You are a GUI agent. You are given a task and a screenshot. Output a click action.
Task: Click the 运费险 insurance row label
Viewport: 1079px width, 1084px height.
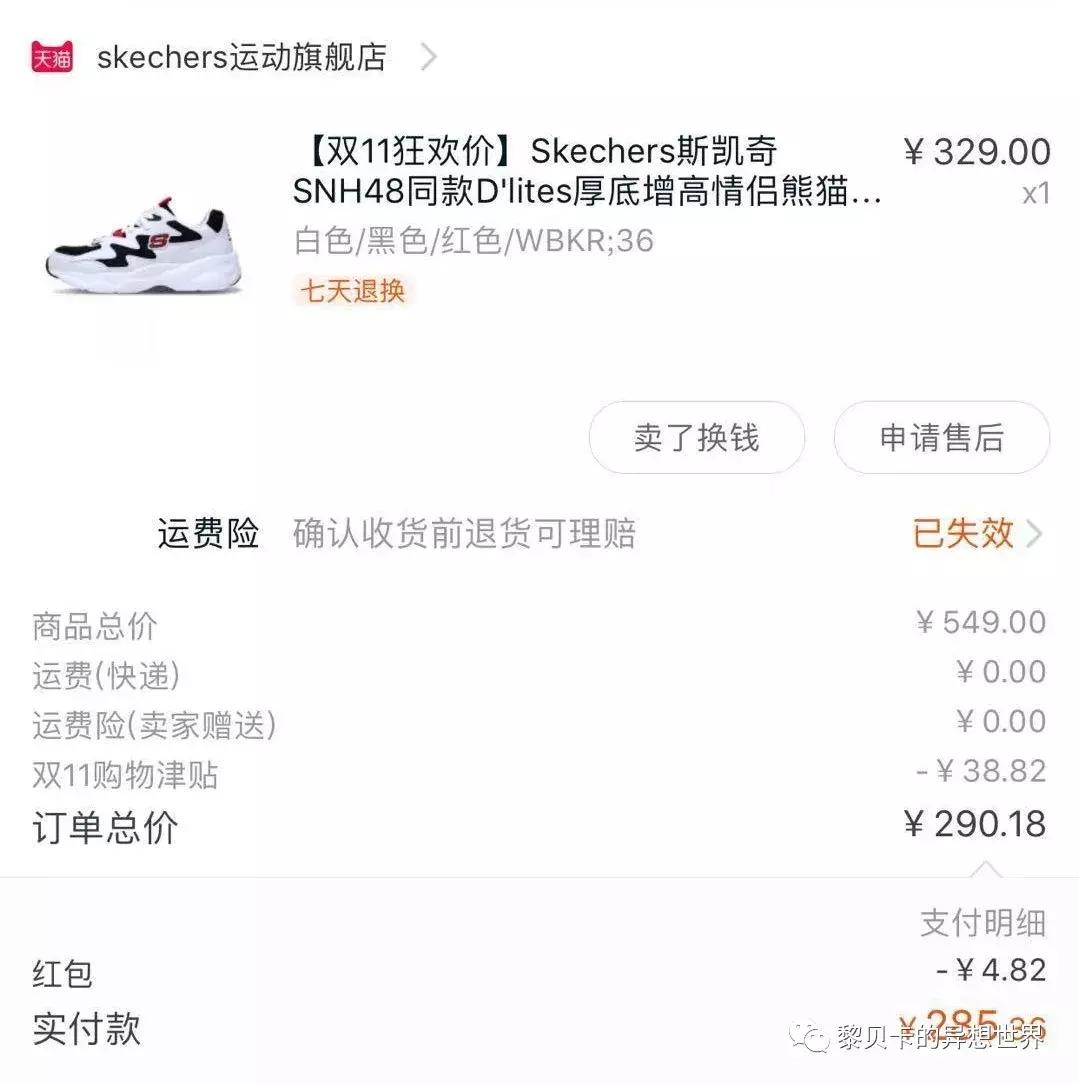click(x=206, y=535)
